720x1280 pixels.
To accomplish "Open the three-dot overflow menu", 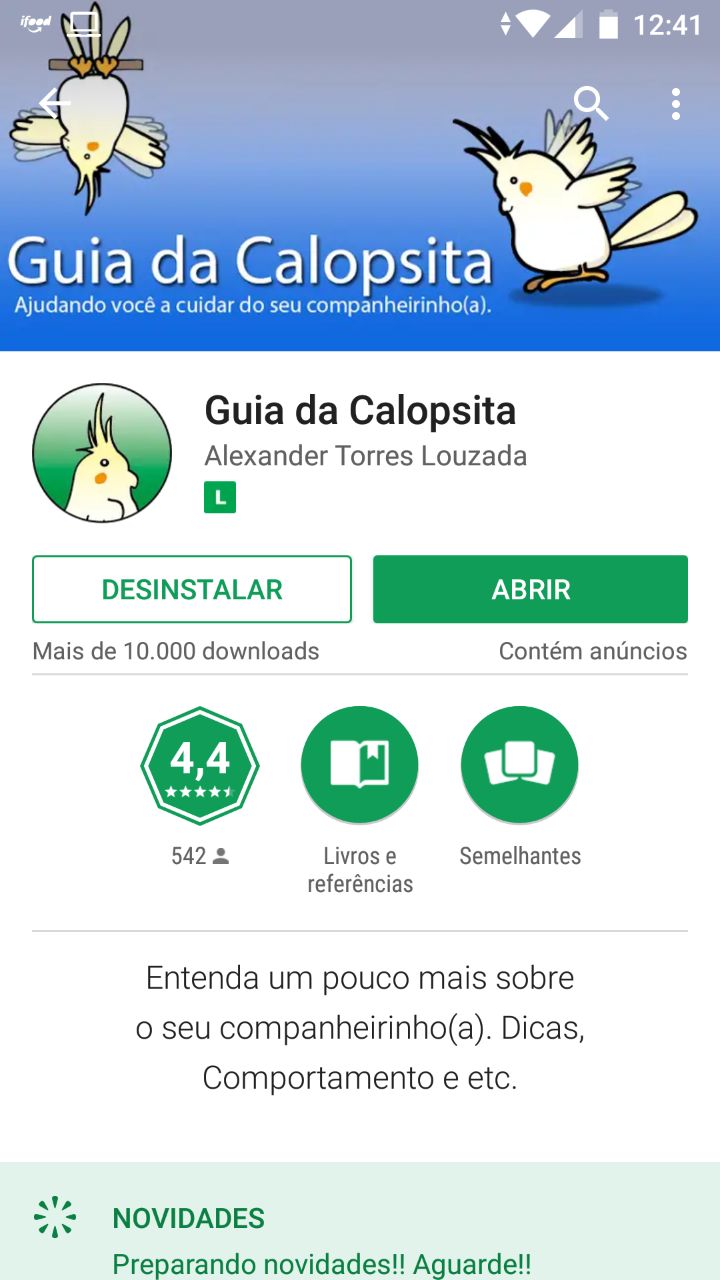I will pos(676,103).
